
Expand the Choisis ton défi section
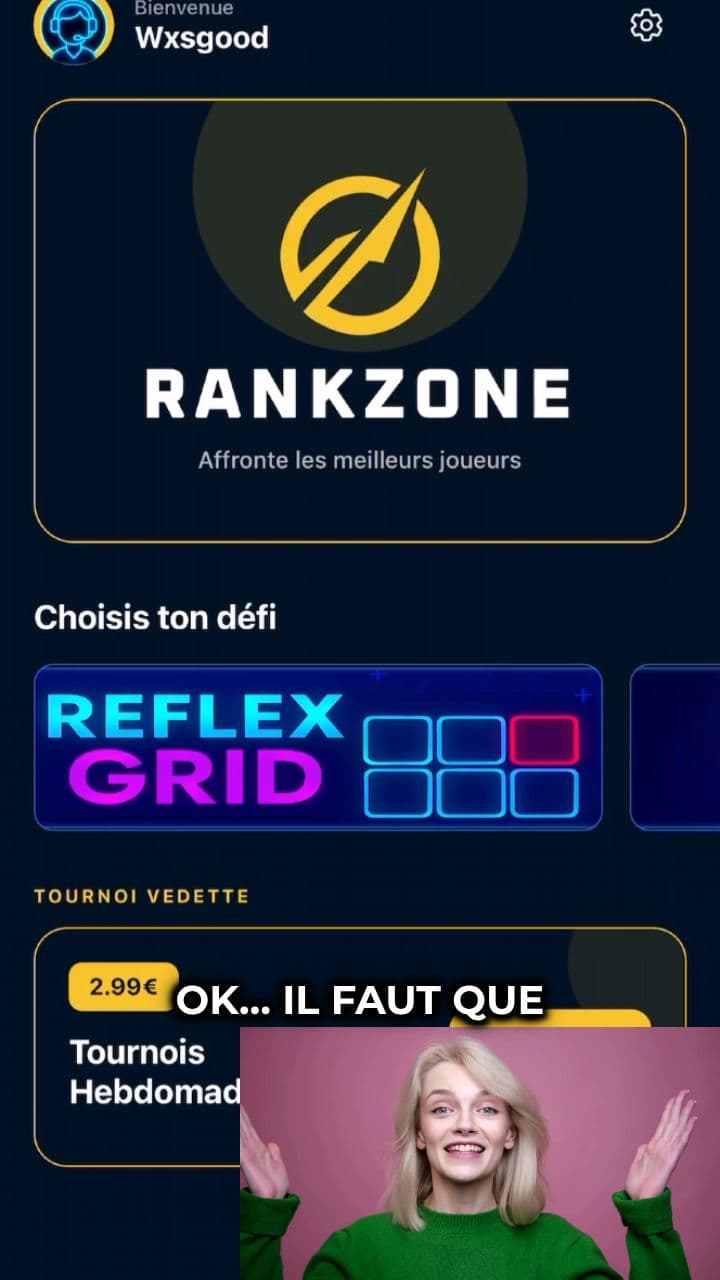154,618
